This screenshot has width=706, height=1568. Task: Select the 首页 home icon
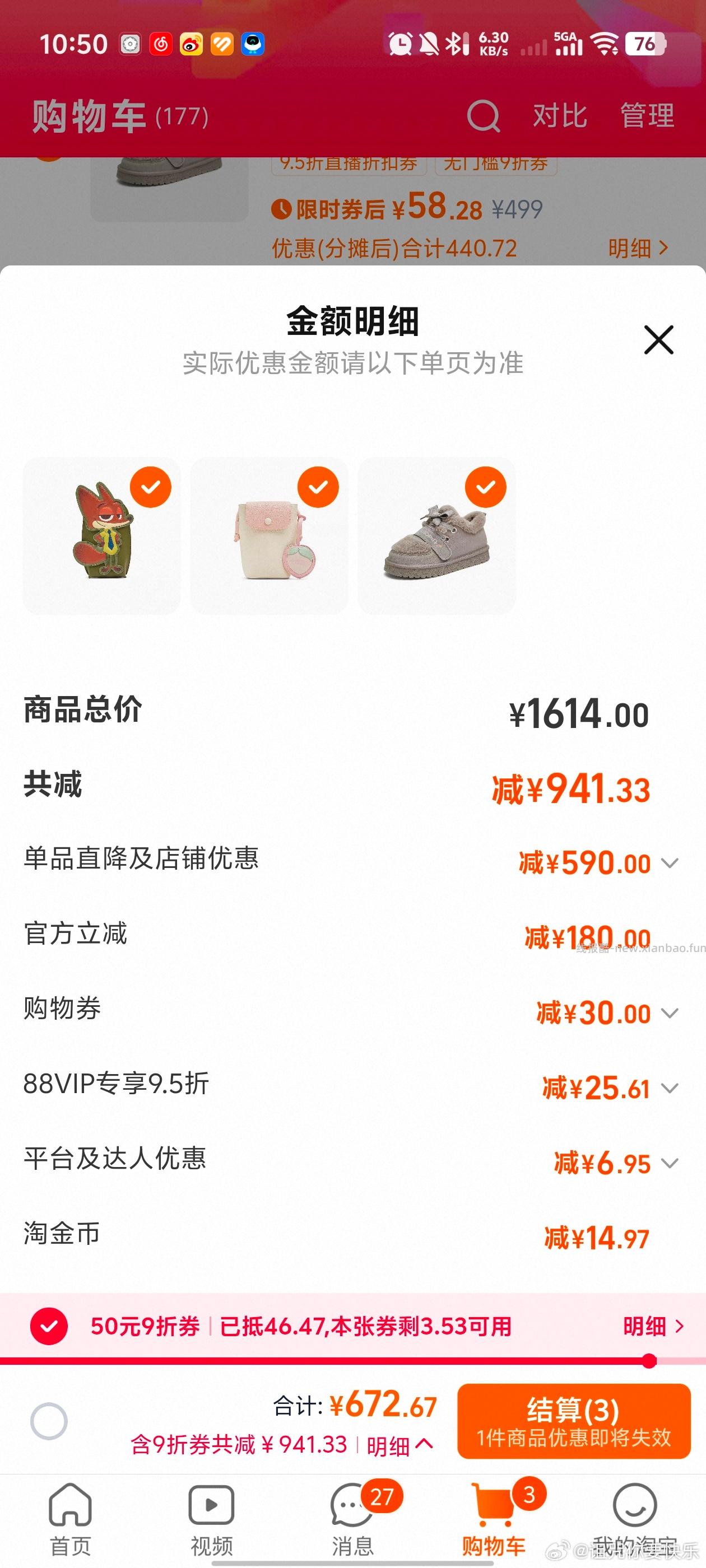coord(70,1504)
